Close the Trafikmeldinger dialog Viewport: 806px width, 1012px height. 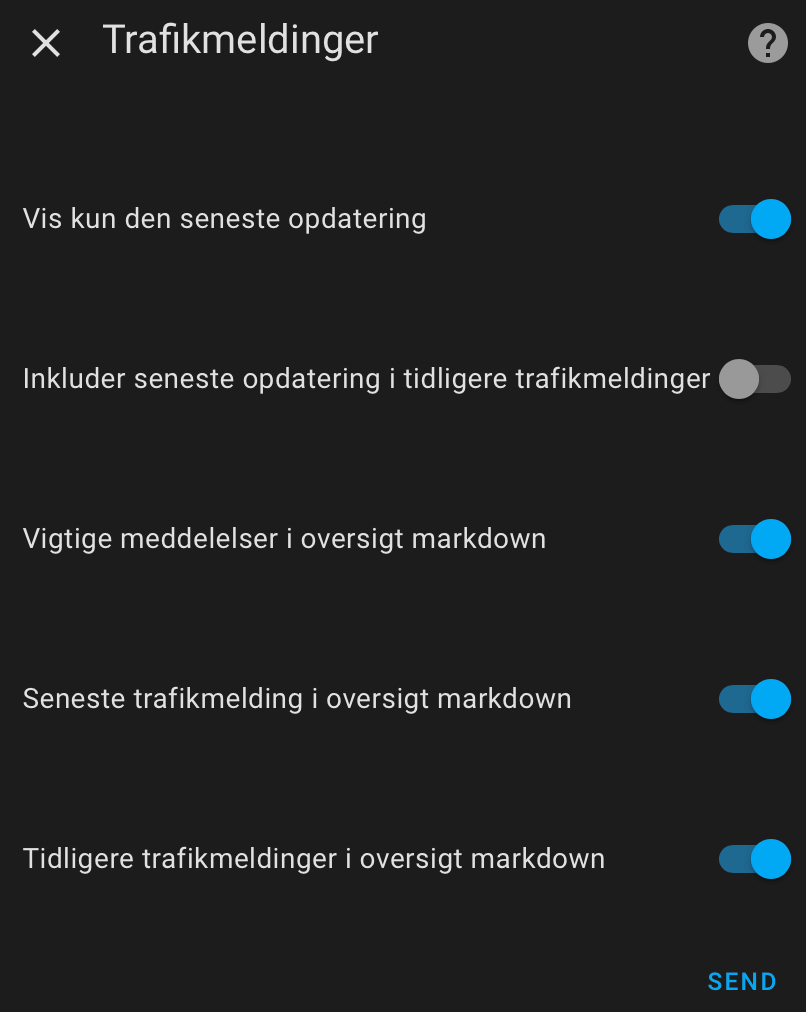(46, 43)
